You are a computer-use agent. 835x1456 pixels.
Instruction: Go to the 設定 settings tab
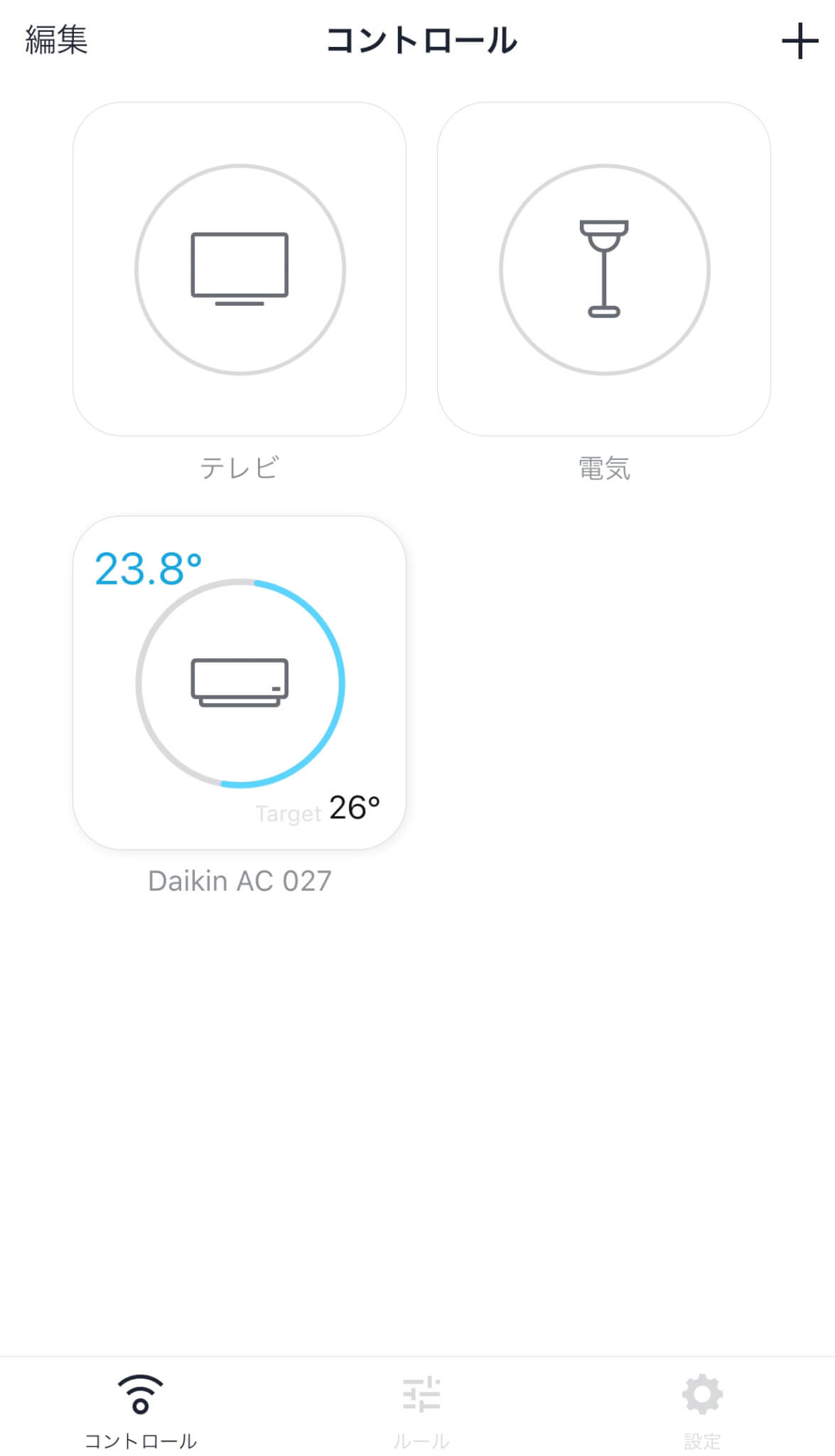(x=702, y=1412)
